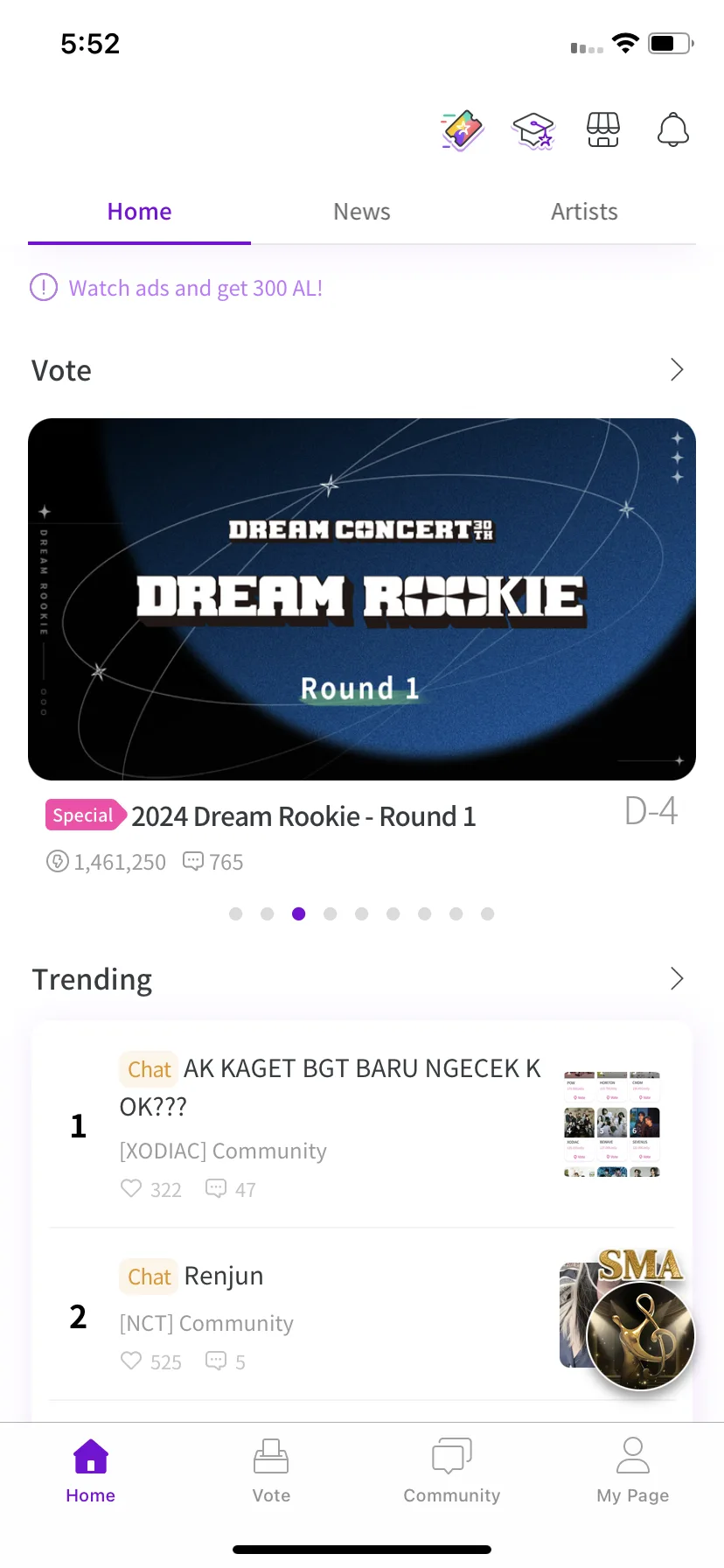Go to the Vote bottom tab
The width and height of the screenshot is (724, 1568).
[x=271, y=1472]
